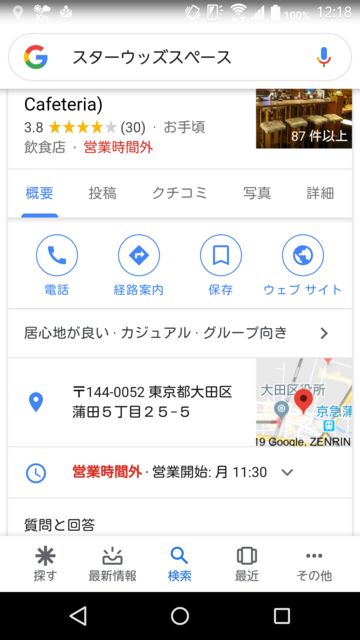
Task: Get directions via 経路案内
Action: pos(139,265)
